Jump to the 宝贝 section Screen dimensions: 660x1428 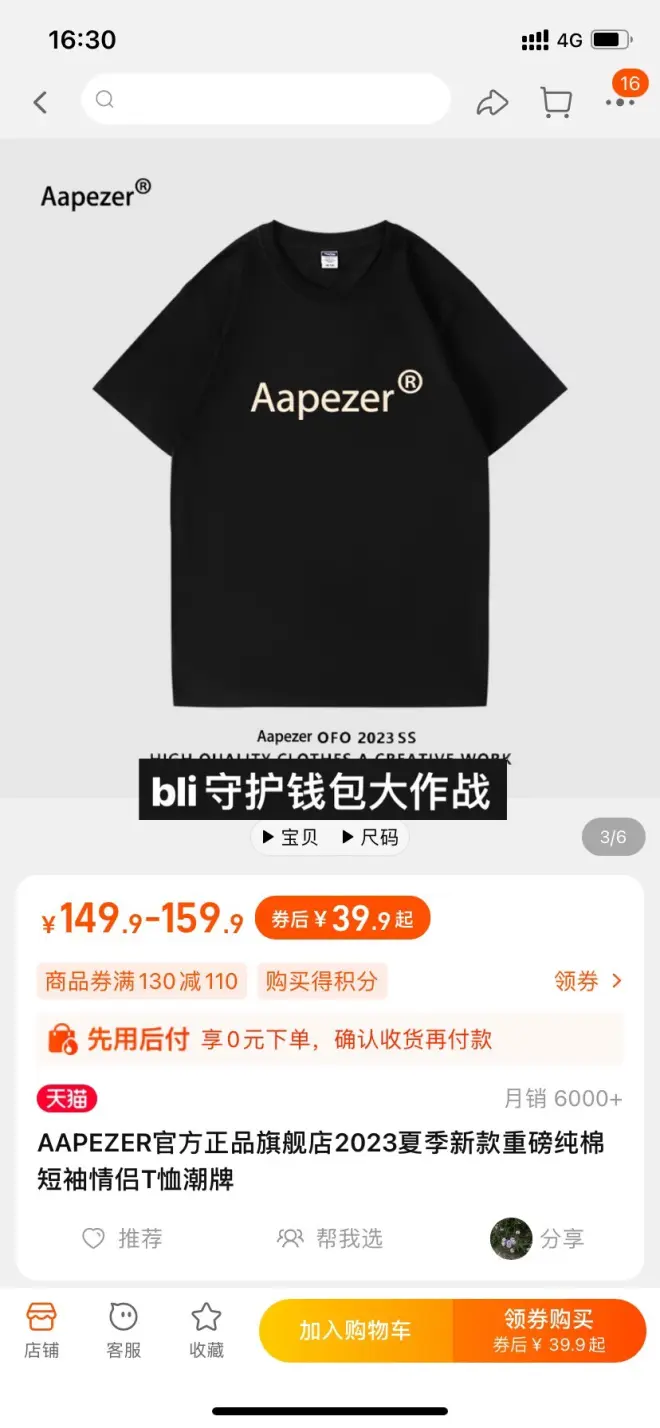tap(290, 837)
